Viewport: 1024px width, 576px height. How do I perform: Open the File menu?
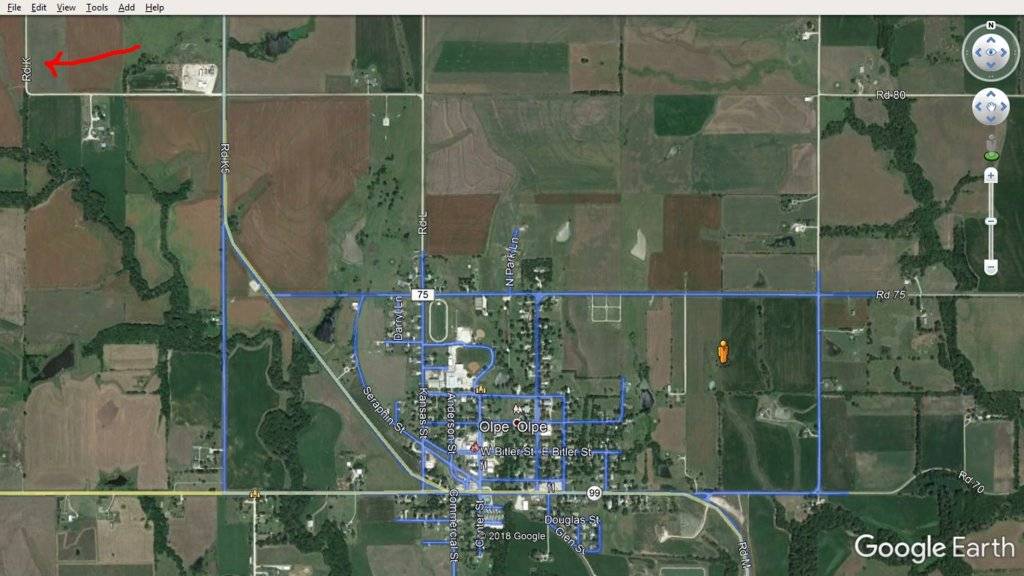(14, 7)
